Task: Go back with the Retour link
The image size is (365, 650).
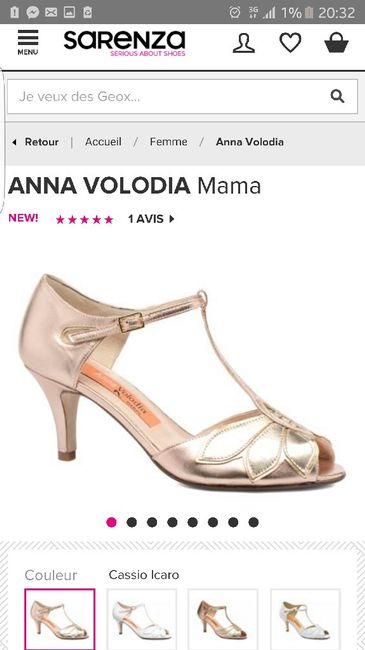Action: coord(36,142)
